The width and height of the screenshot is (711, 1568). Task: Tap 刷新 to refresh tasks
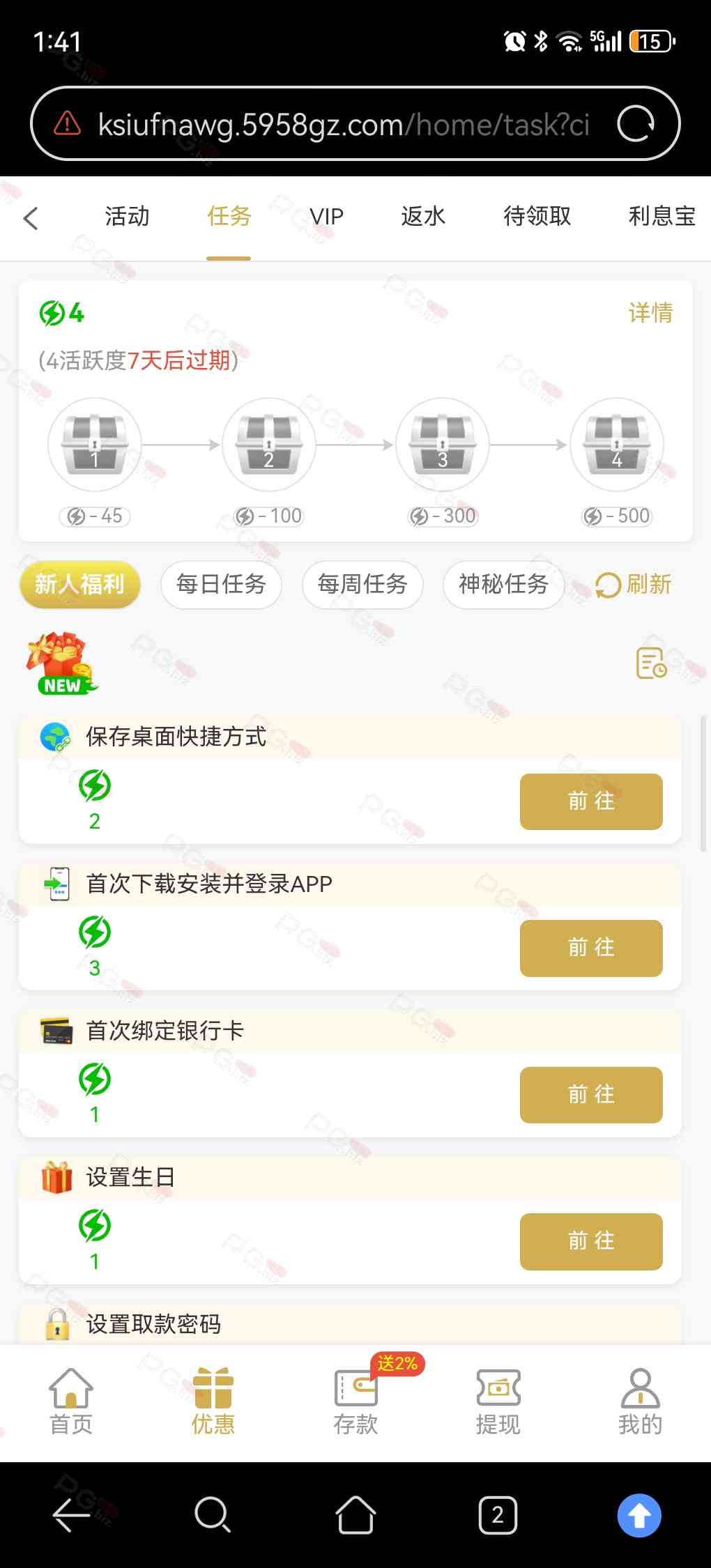pos(634,584)
